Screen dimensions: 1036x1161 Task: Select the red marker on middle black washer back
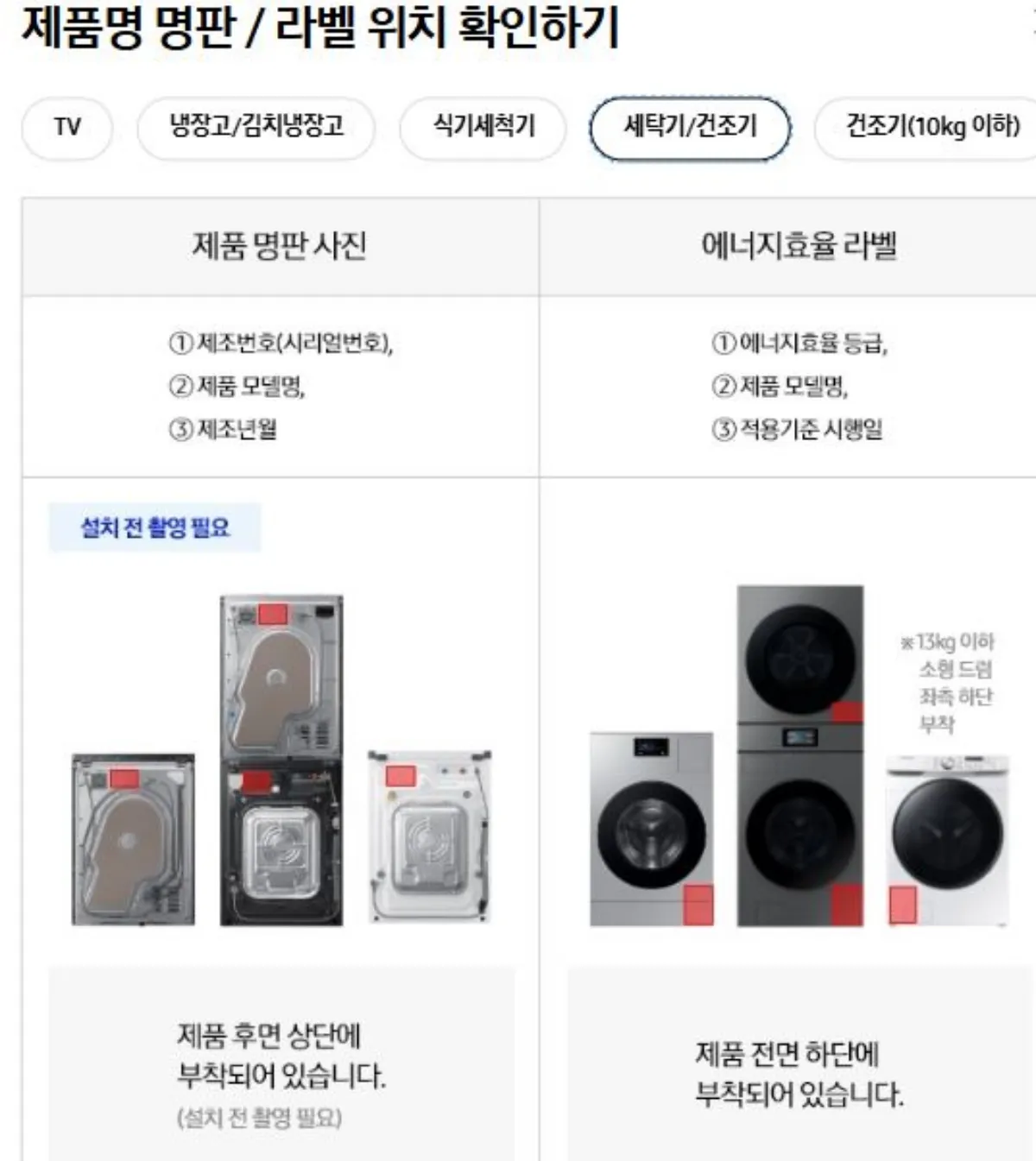[x=256, y=783]
